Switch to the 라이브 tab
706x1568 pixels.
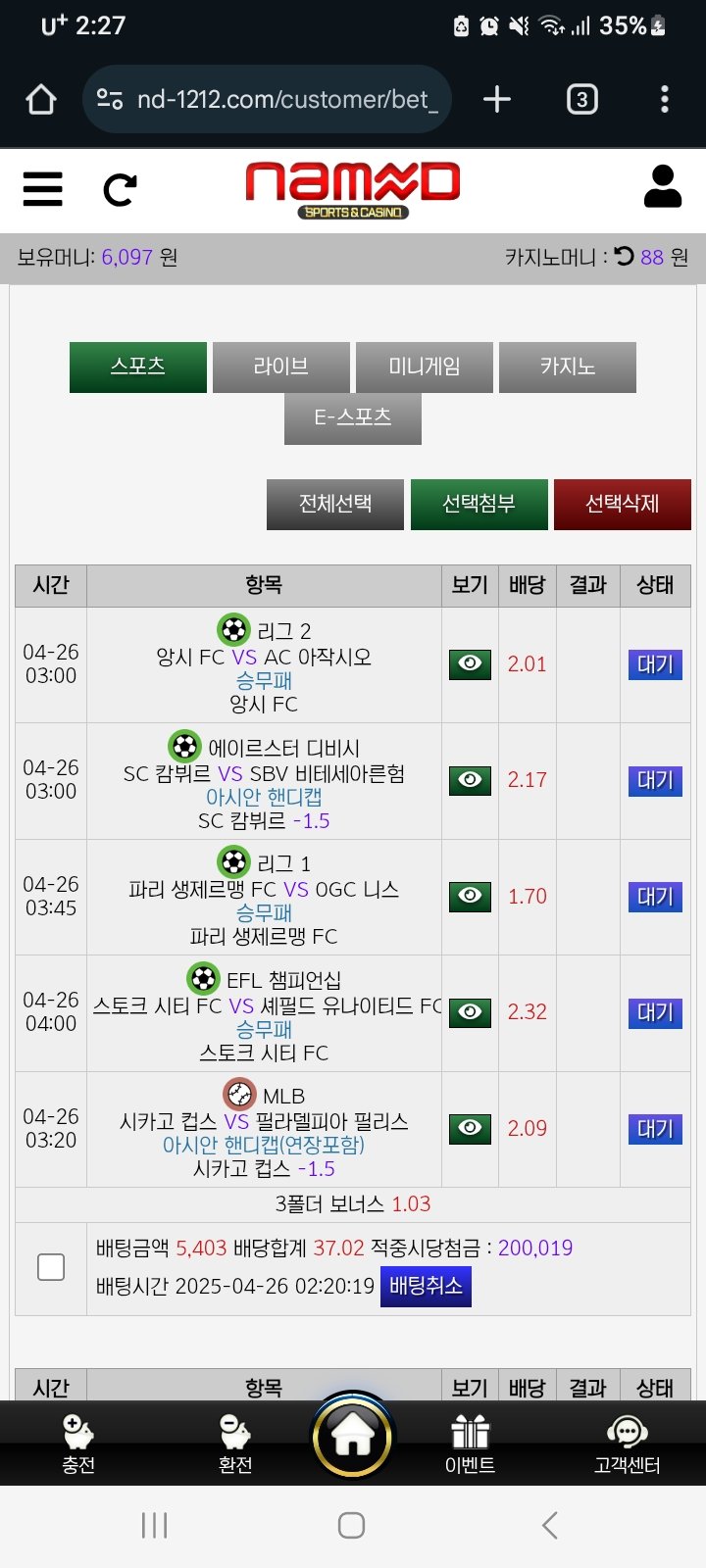(280, 367)
